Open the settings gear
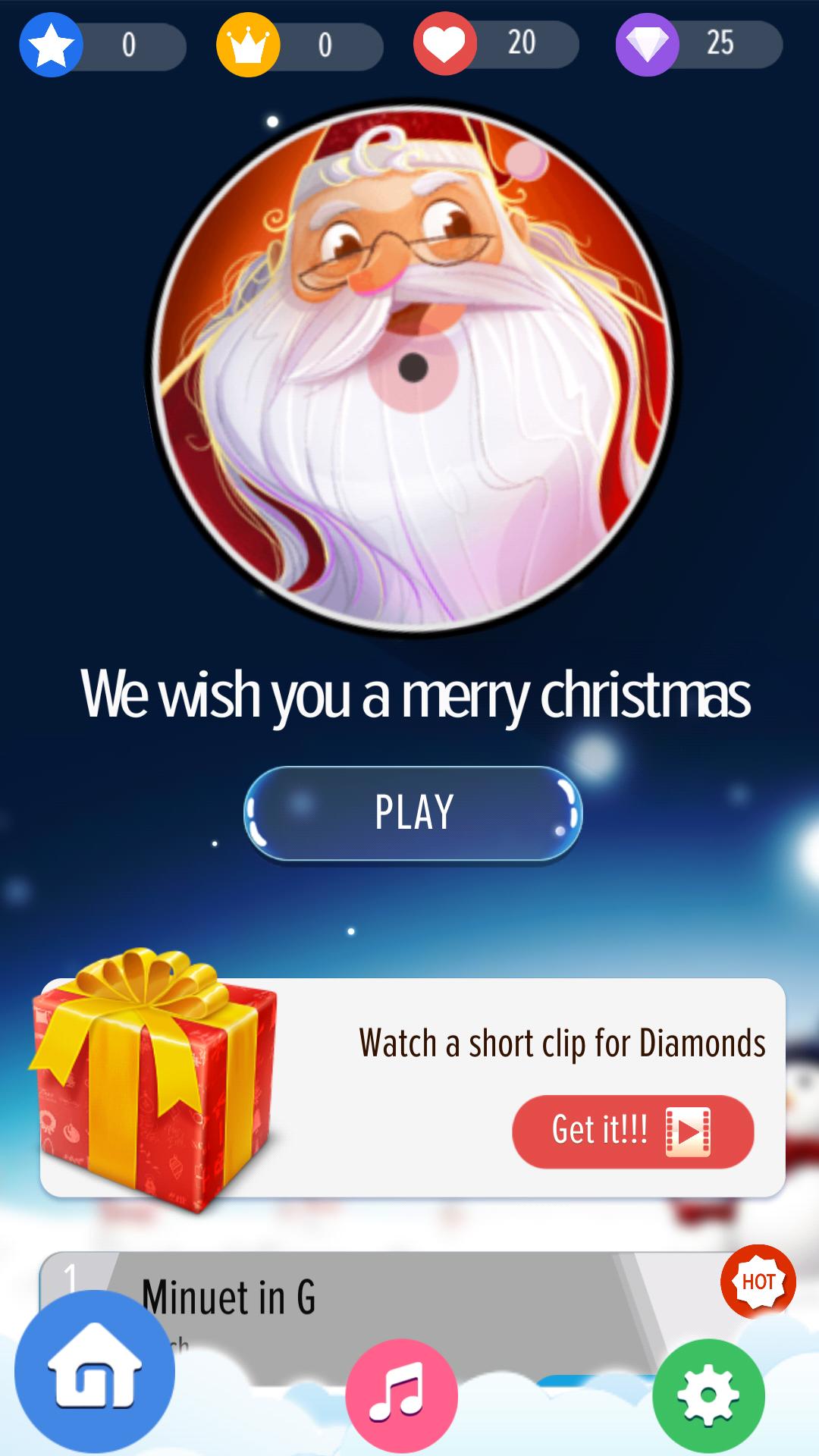The height and width of the screenshot is (1456, 819). (x=708, y=1395)
